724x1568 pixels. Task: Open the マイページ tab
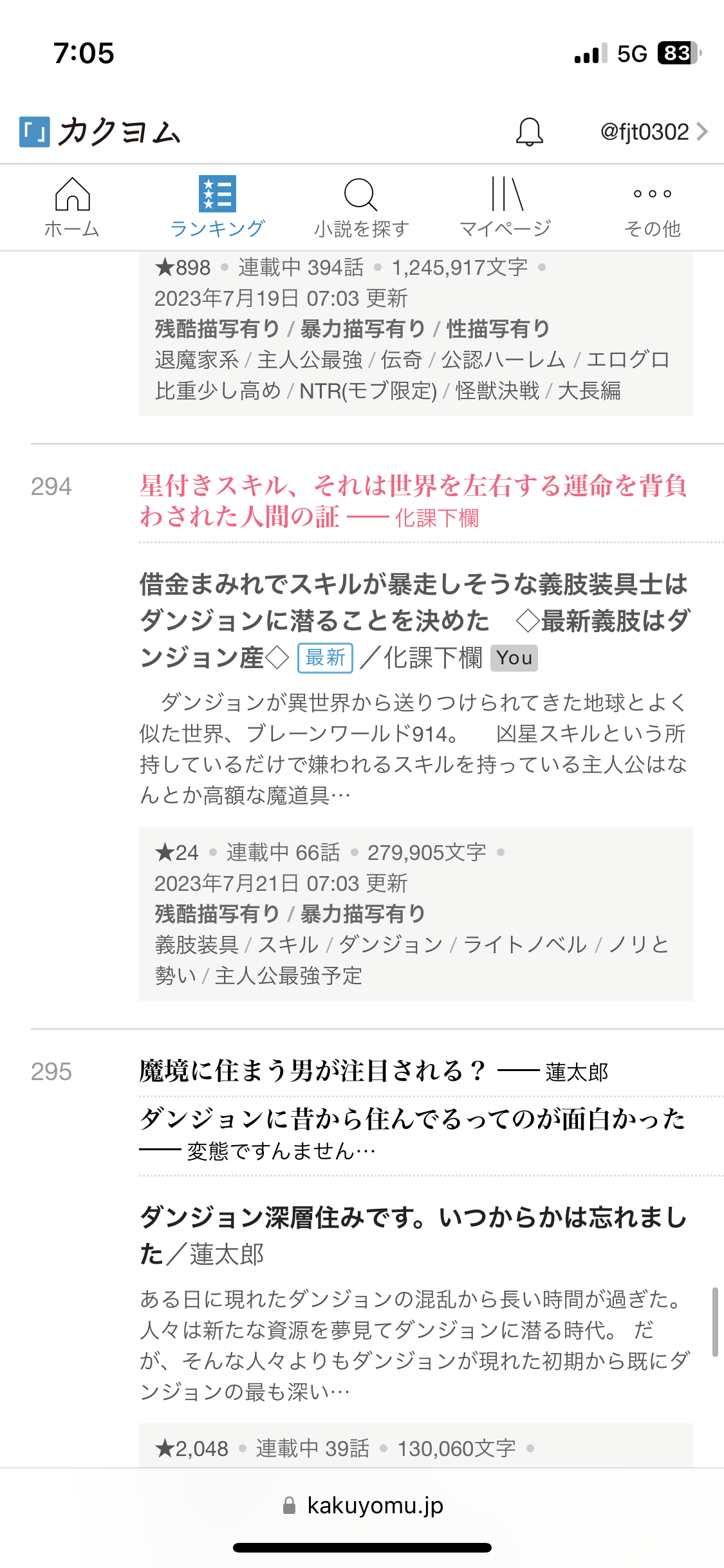coord(506,207)
